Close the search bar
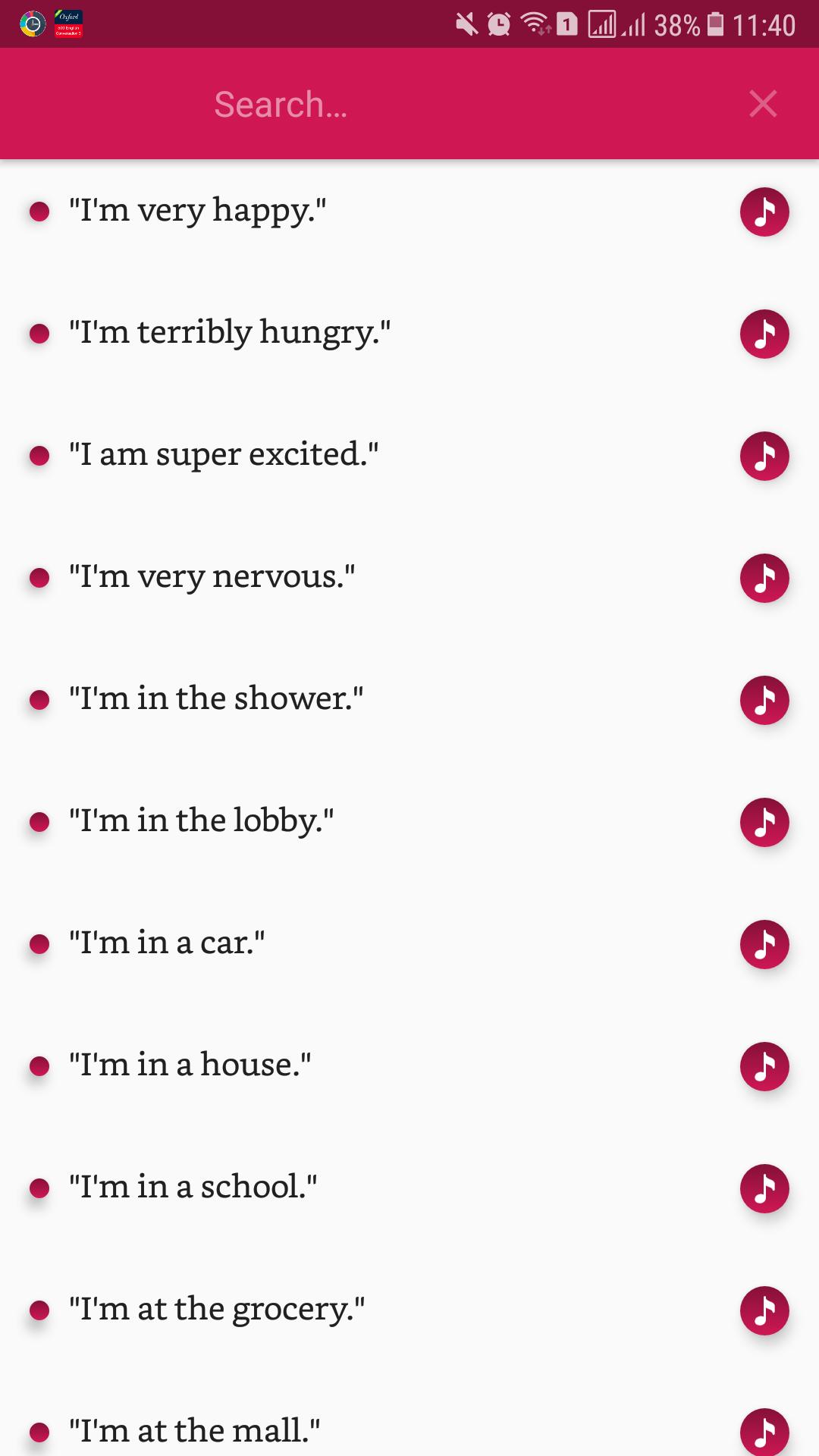 (x=763, y=104)
